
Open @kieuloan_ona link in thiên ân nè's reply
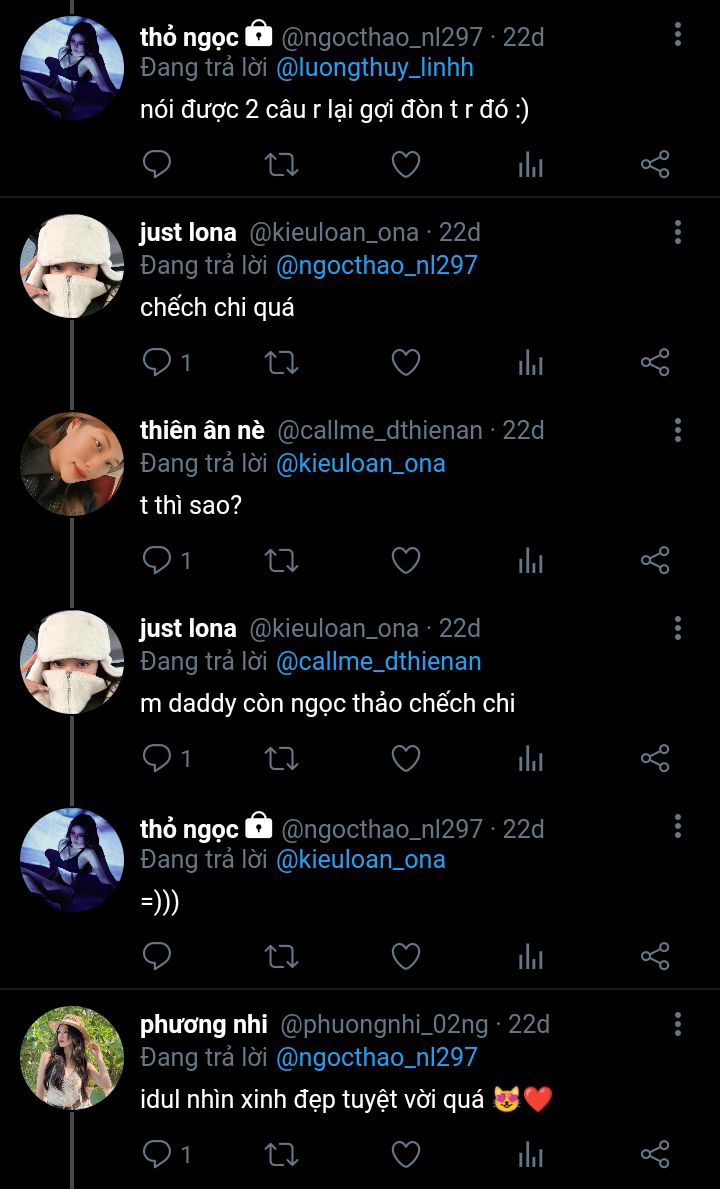(x=360, y=464)
